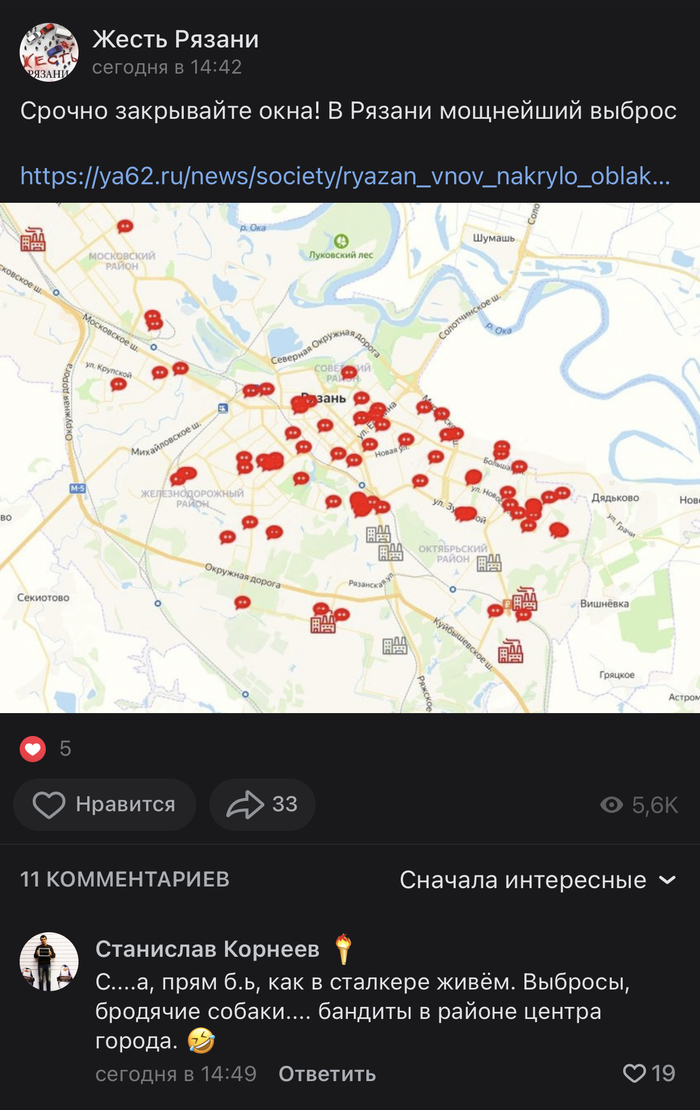
Task: Open the Ryazan map image
Action: point(350,458)
